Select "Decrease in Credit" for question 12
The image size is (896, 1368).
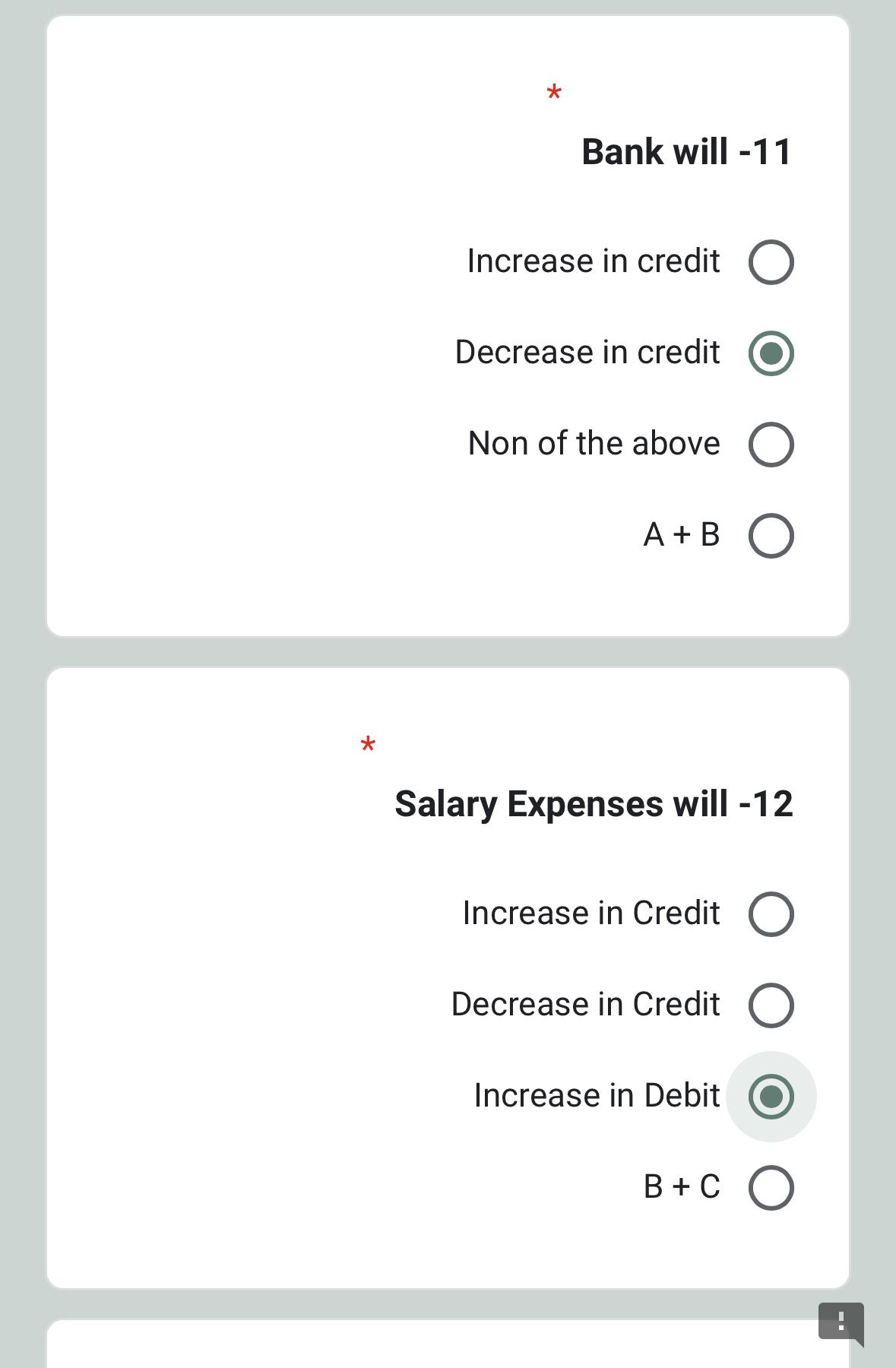point(771,1005)
